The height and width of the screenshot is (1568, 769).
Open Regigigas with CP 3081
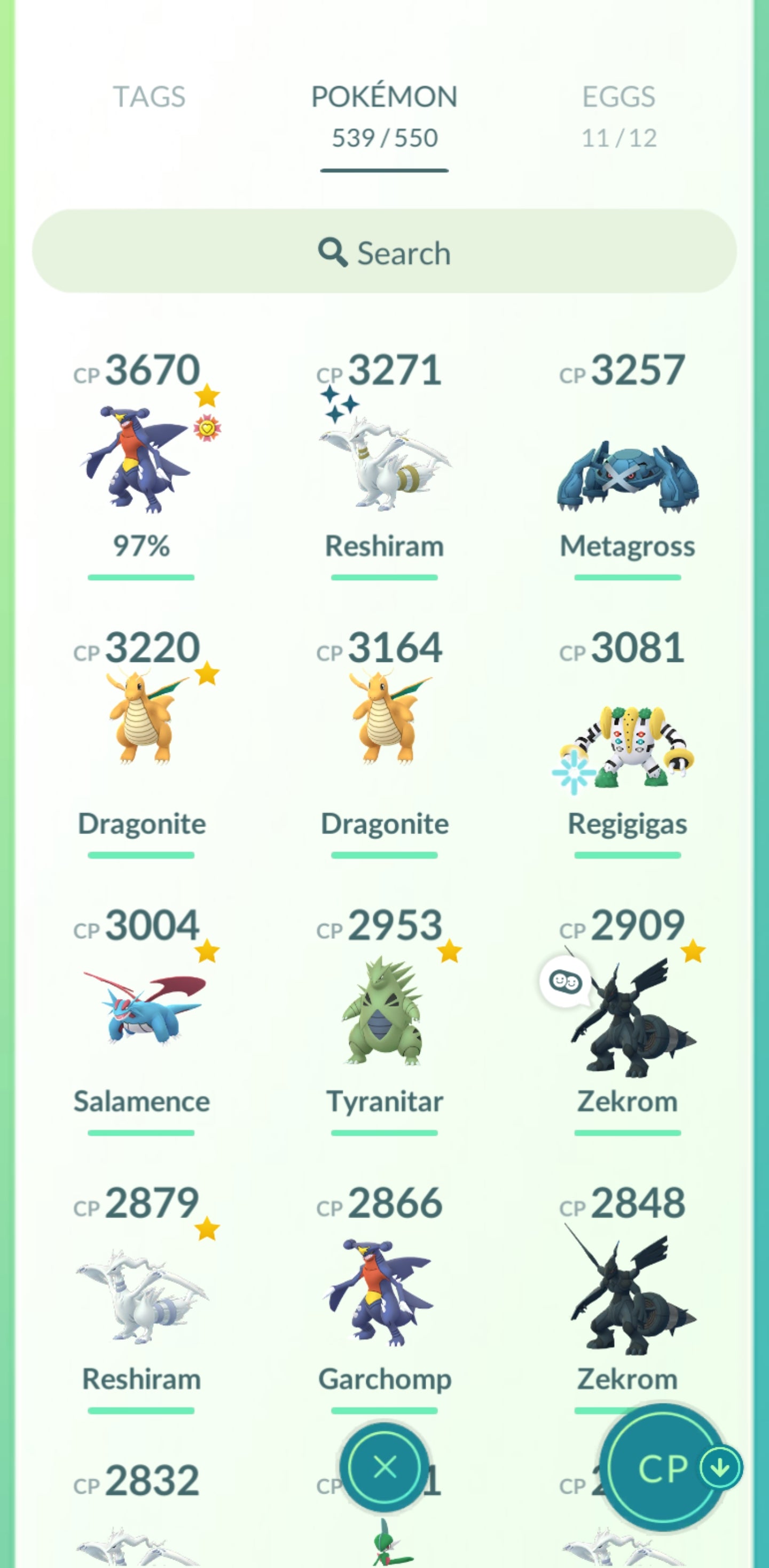[627, 746]
